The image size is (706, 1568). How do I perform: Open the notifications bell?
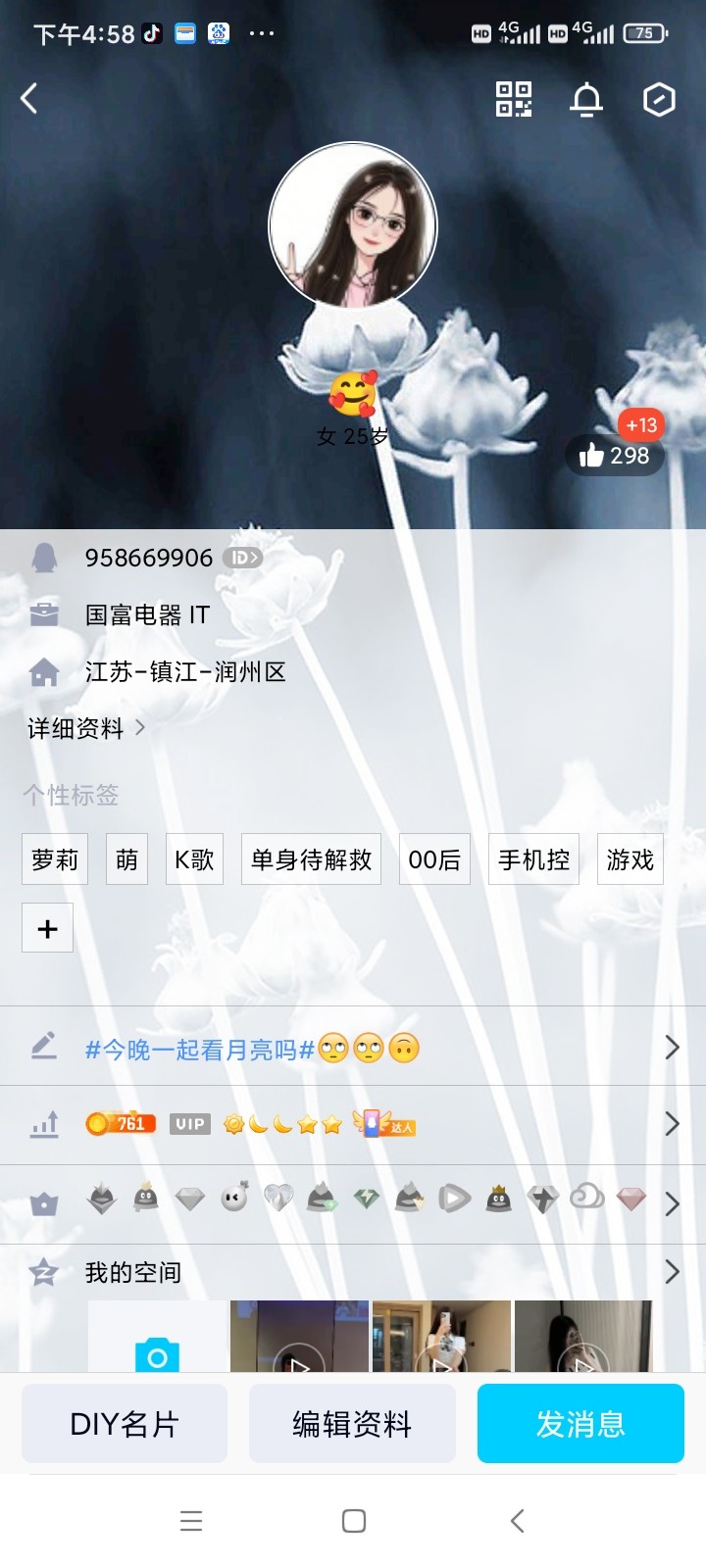point(586,99)
